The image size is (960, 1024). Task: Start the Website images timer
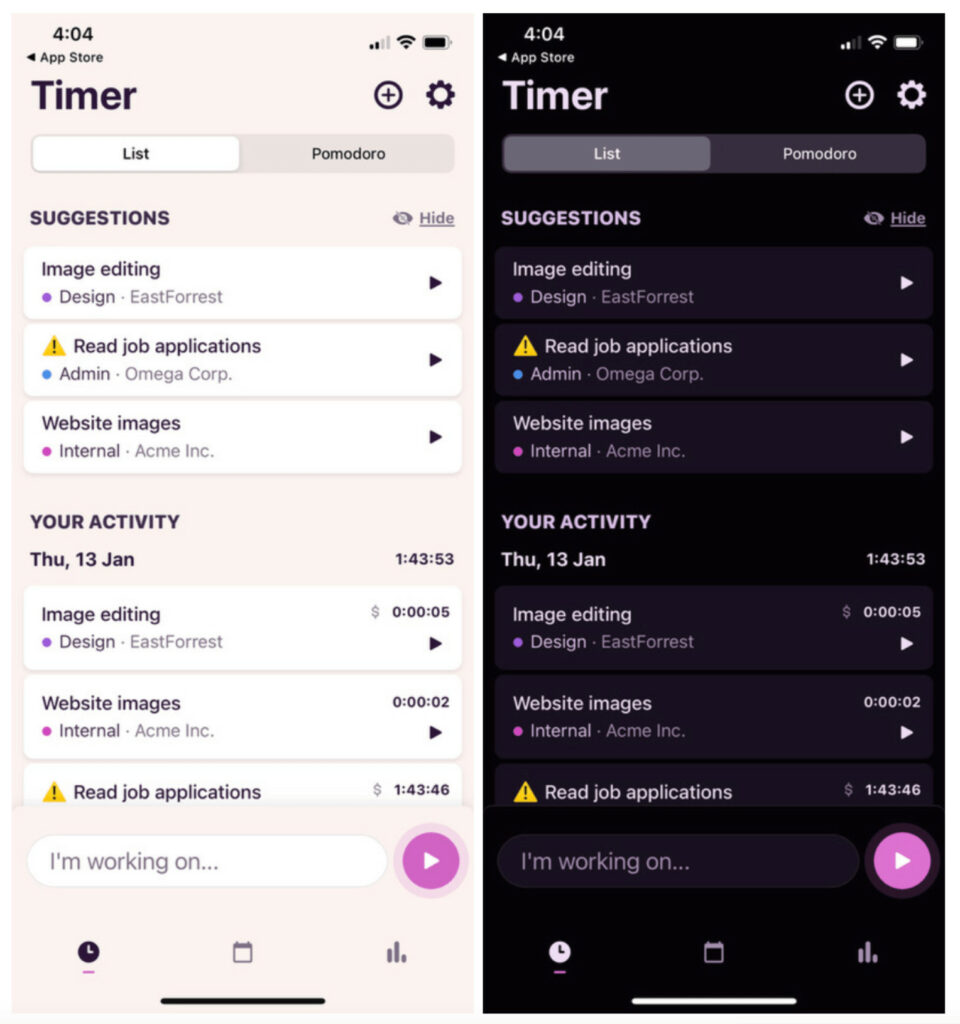(435, 436)
